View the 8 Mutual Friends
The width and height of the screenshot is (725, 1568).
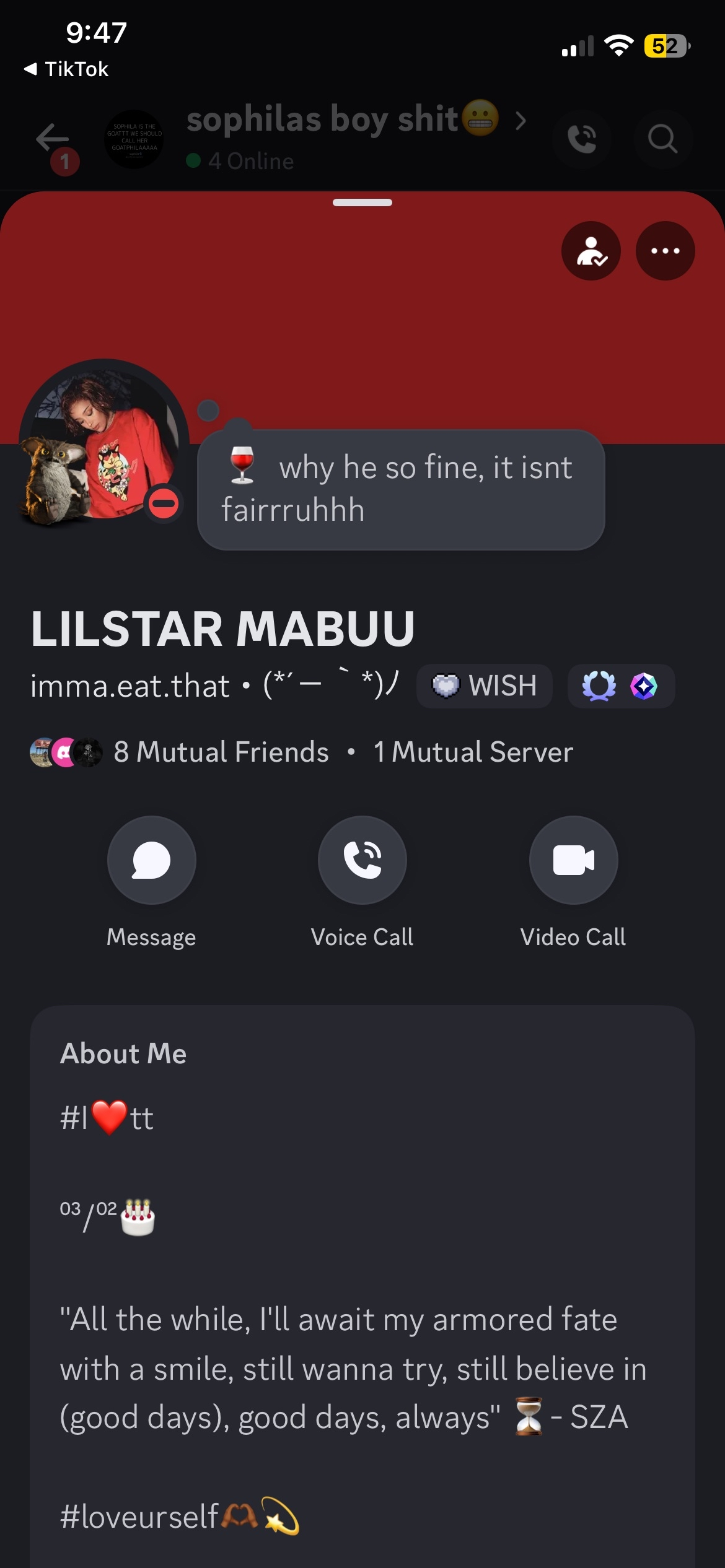(220, 752)
